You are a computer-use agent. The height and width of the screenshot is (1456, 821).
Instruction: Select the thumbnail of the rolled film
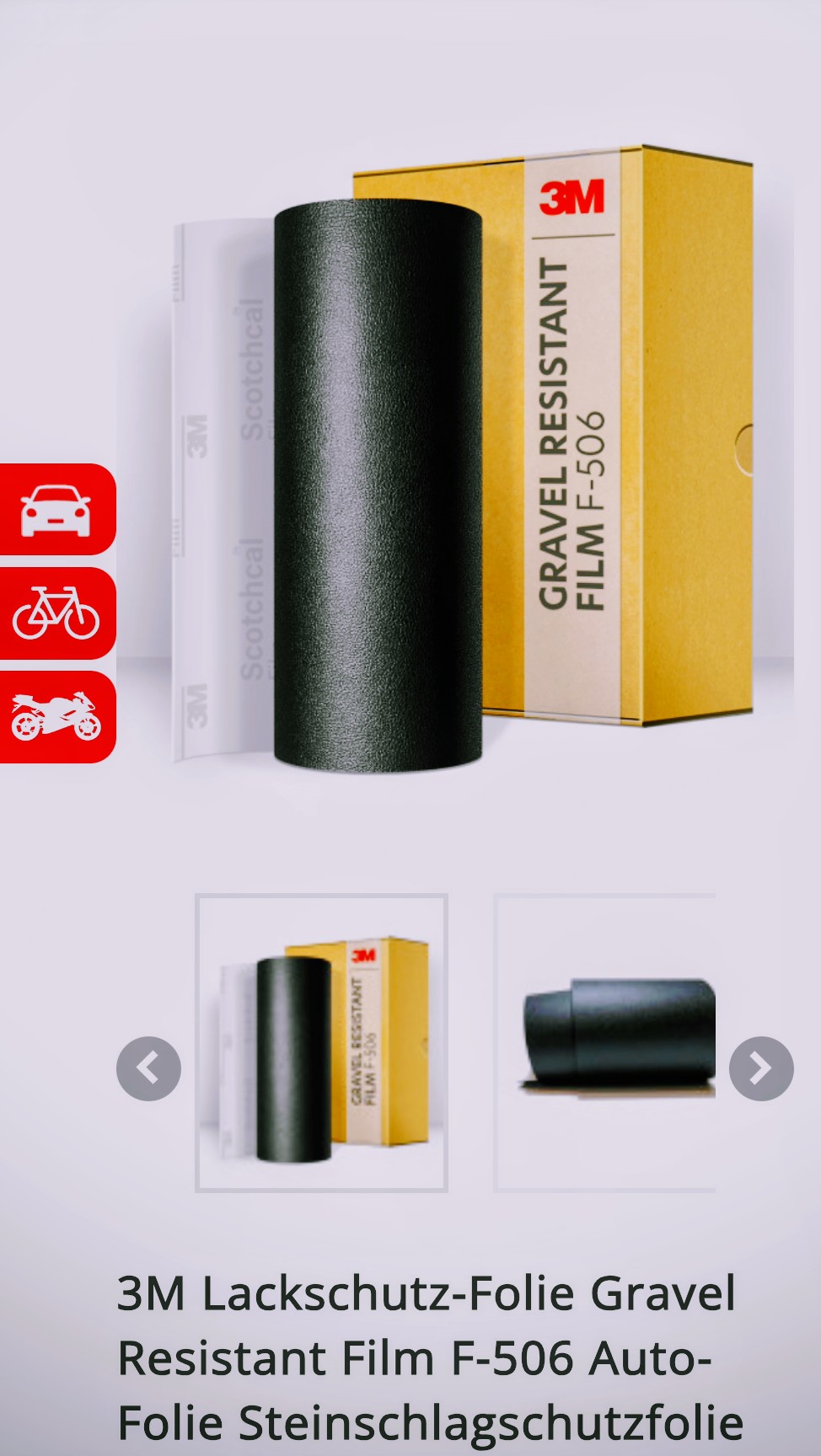(605, 1043)
